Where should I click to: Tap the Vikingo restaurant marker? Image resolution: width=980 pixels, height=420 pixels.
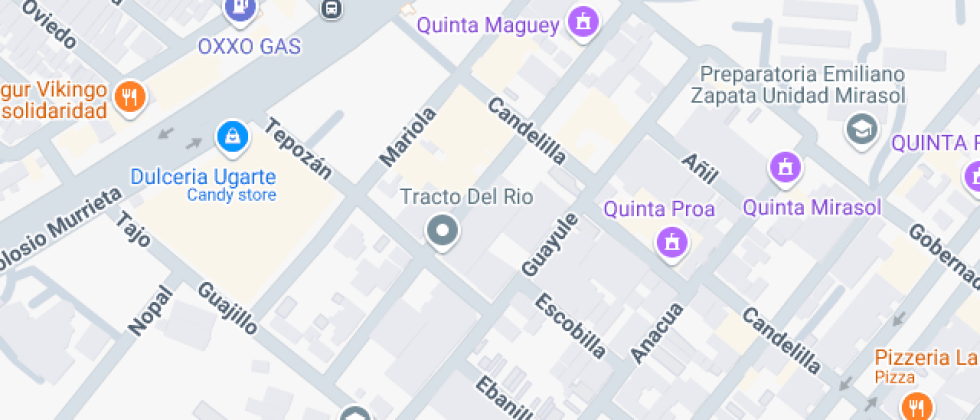[131, 98]
